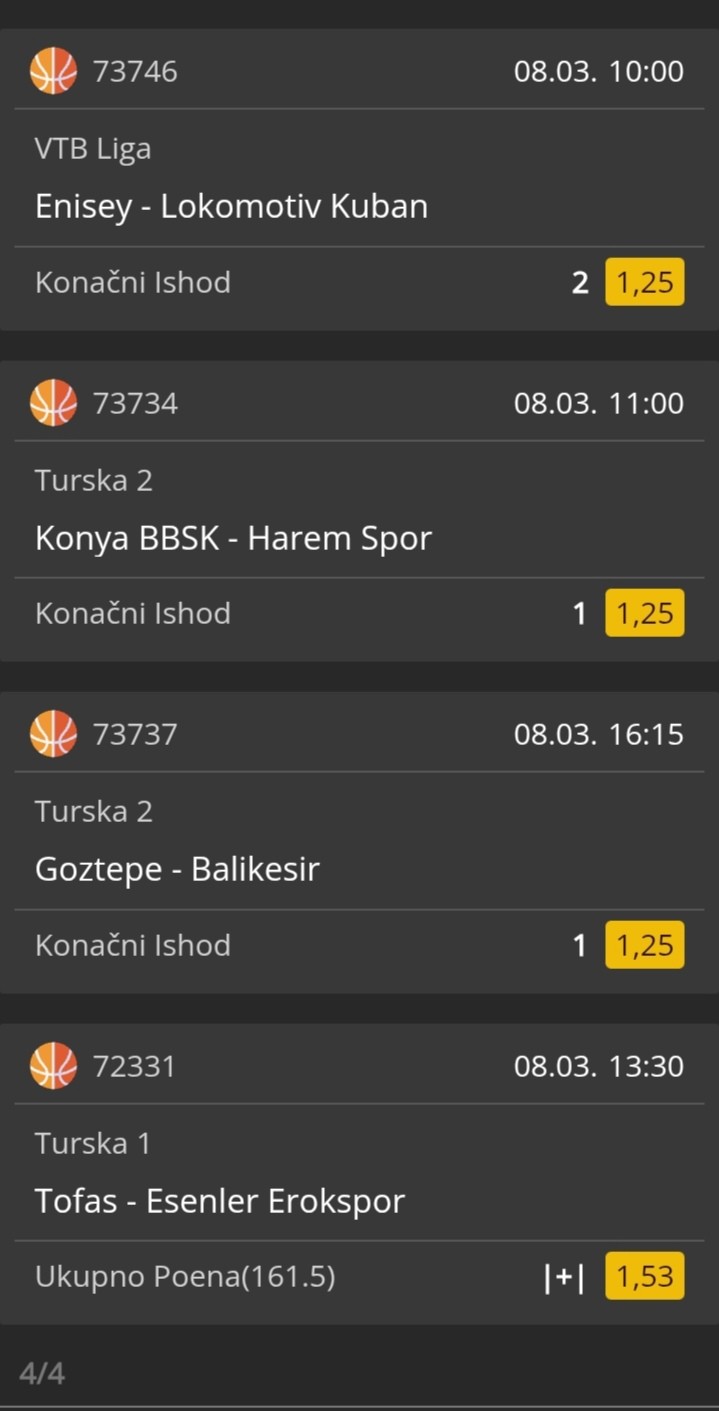
Task: View the Konya BBSK - Harem Spor match
Action: point(233,538)
